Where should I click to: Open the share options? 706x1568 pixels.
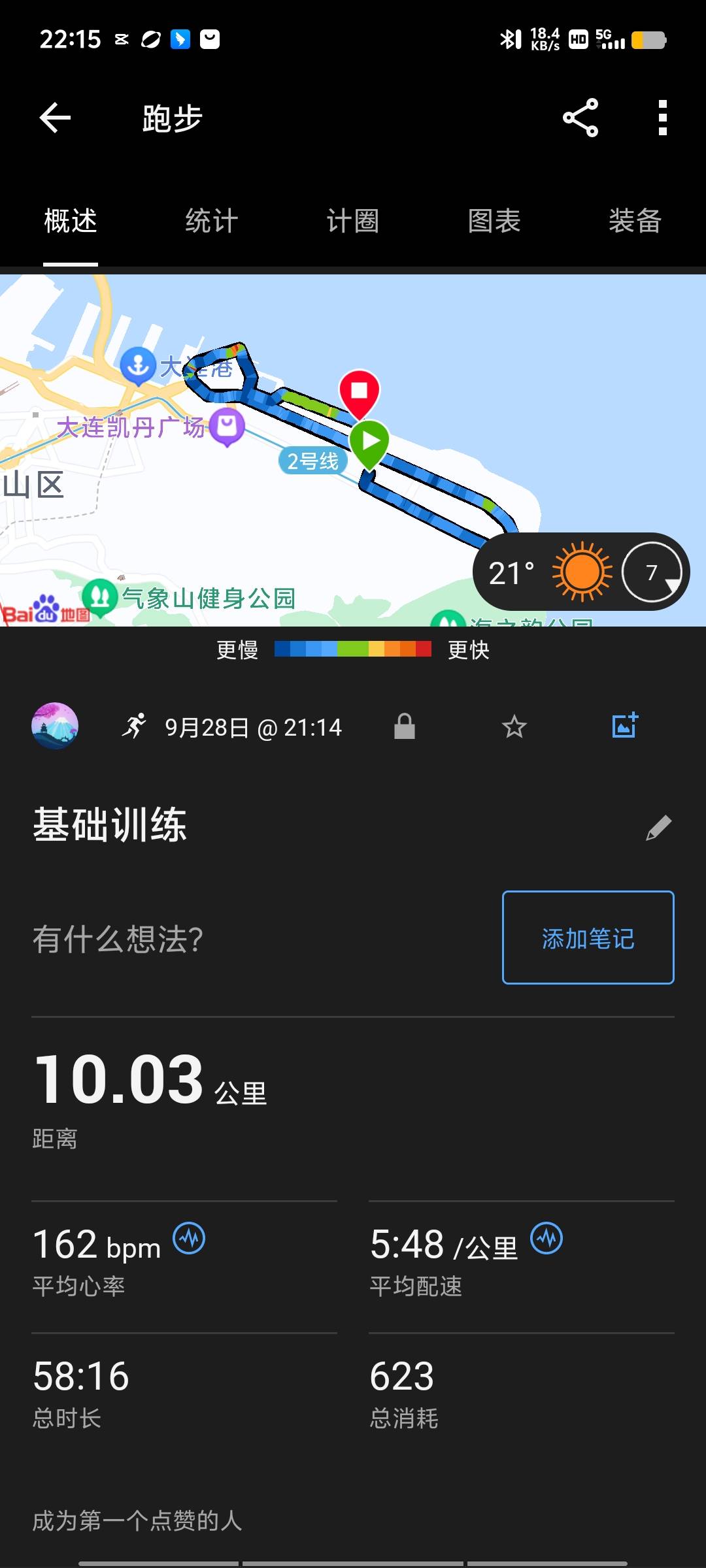point(580,119)
